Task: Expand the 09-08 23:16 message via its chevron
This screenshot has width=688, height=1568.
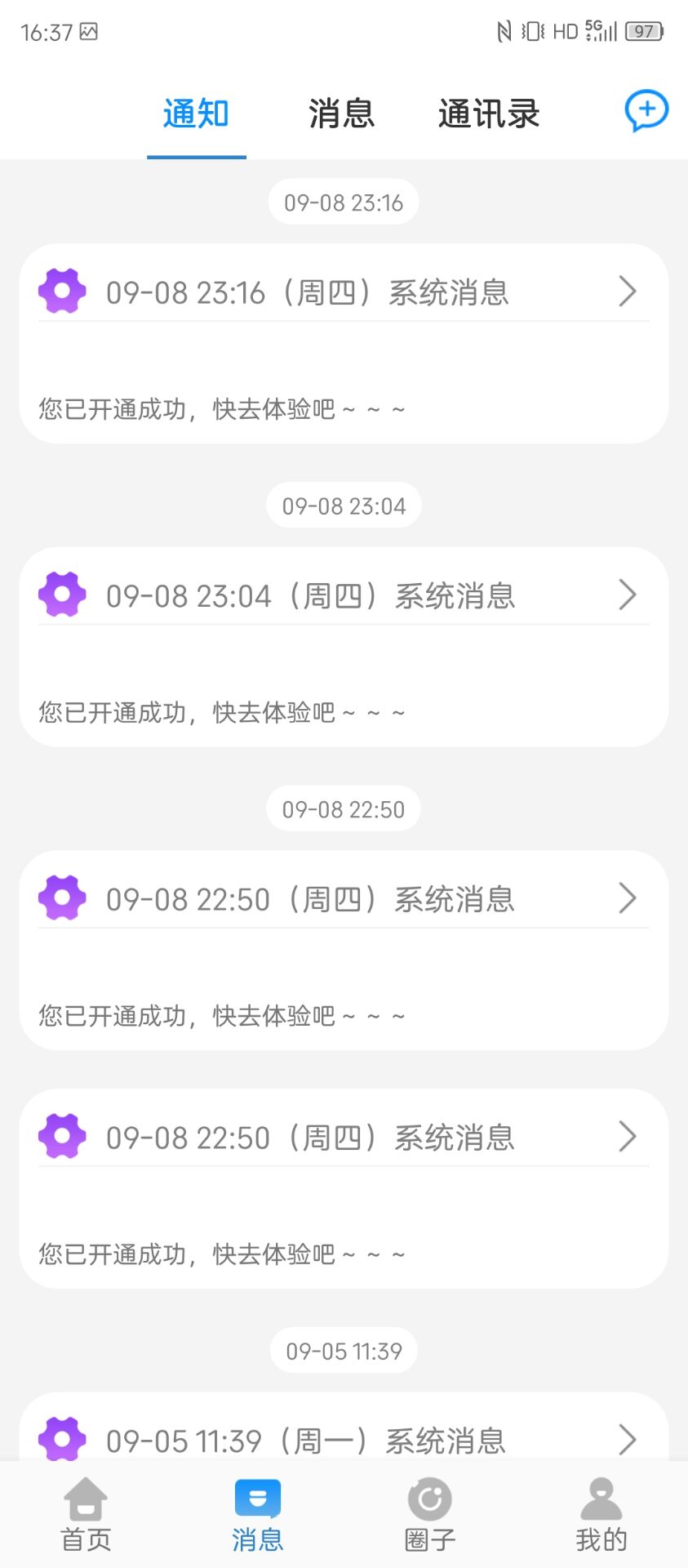Action: coord(627,292)
